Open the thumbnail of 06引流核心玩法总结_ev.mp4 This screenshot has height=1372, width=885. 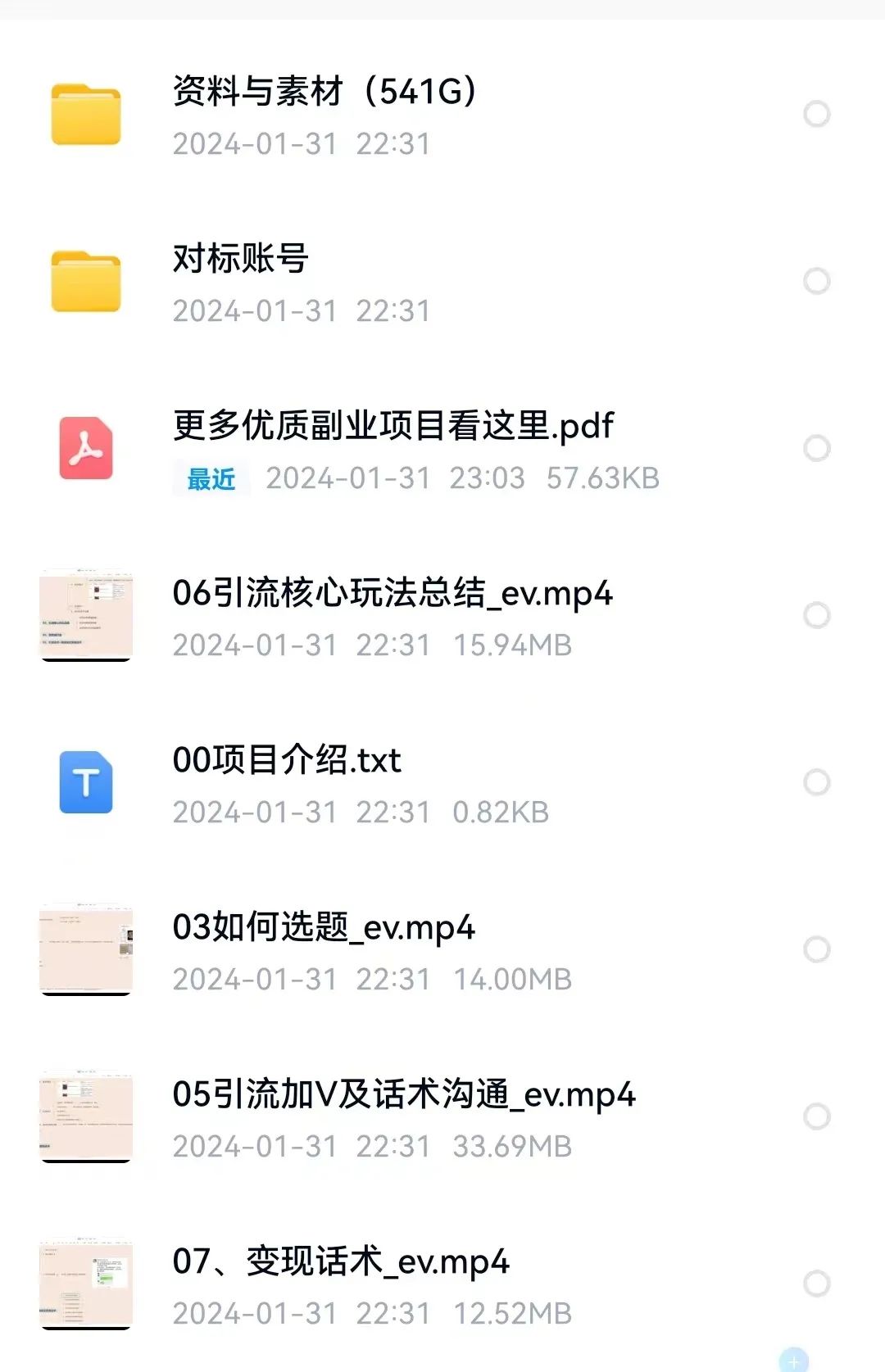tap(87, 614)
